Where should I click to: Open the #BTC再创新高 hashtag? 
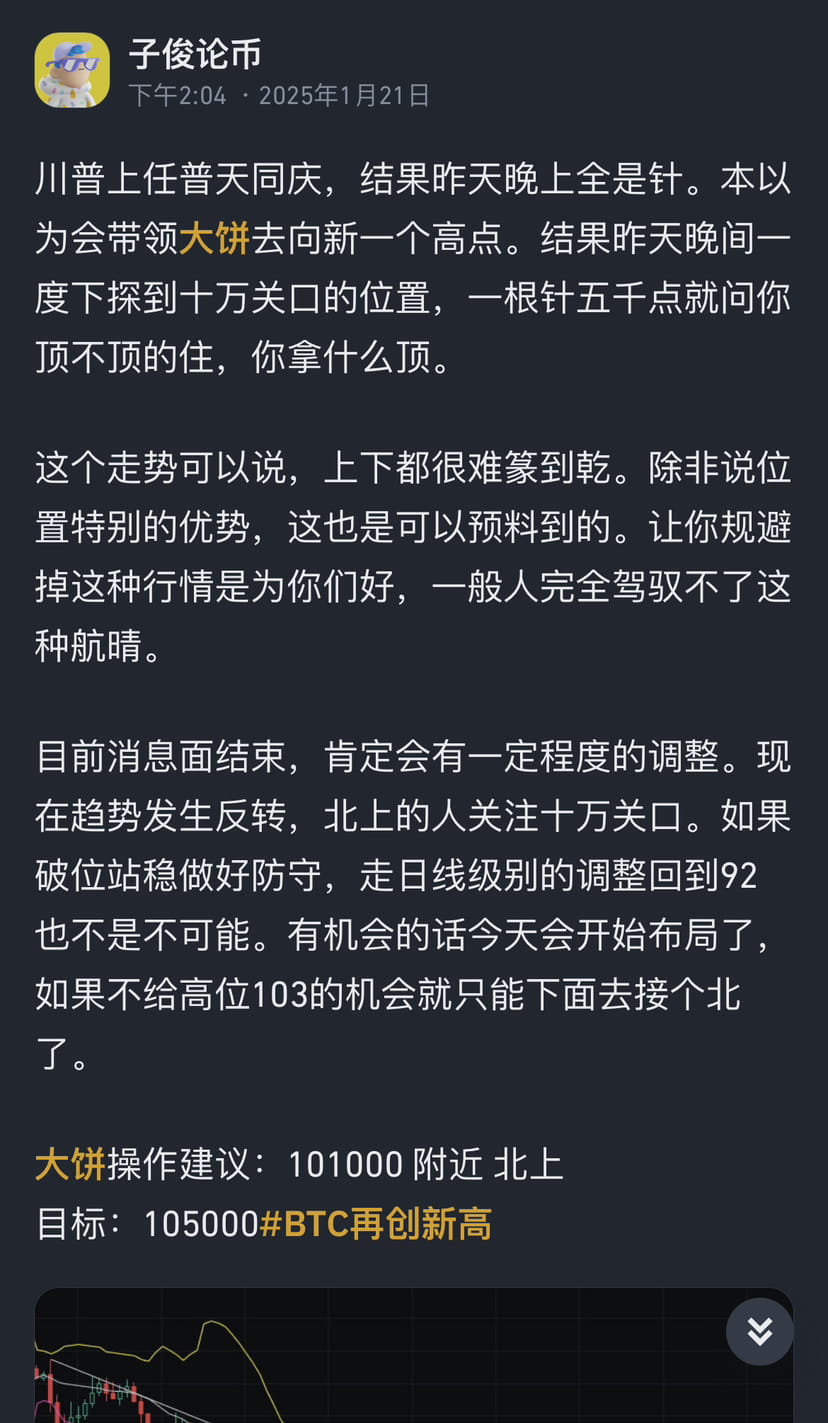376,1223
